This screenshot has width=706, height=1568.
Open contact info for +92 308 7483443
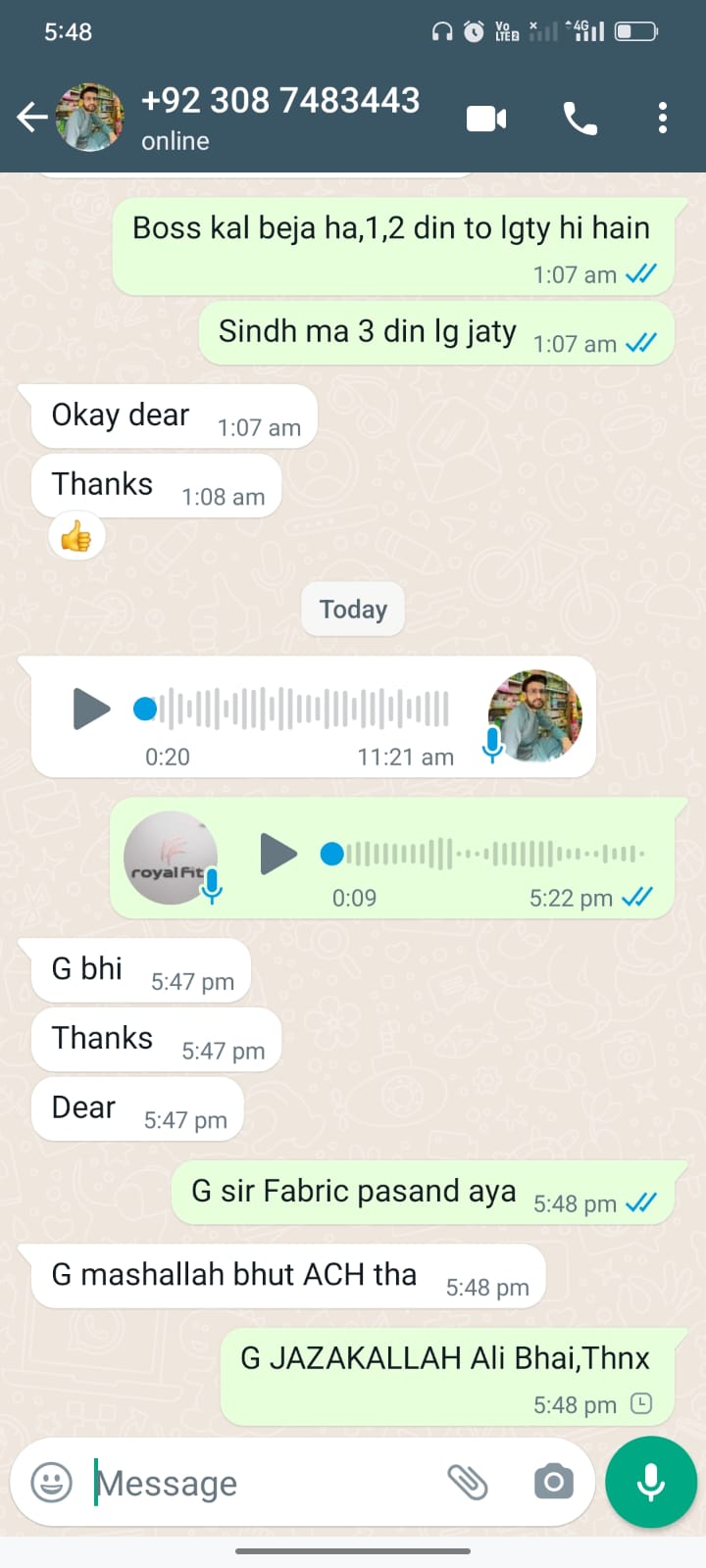pos(280,117)
